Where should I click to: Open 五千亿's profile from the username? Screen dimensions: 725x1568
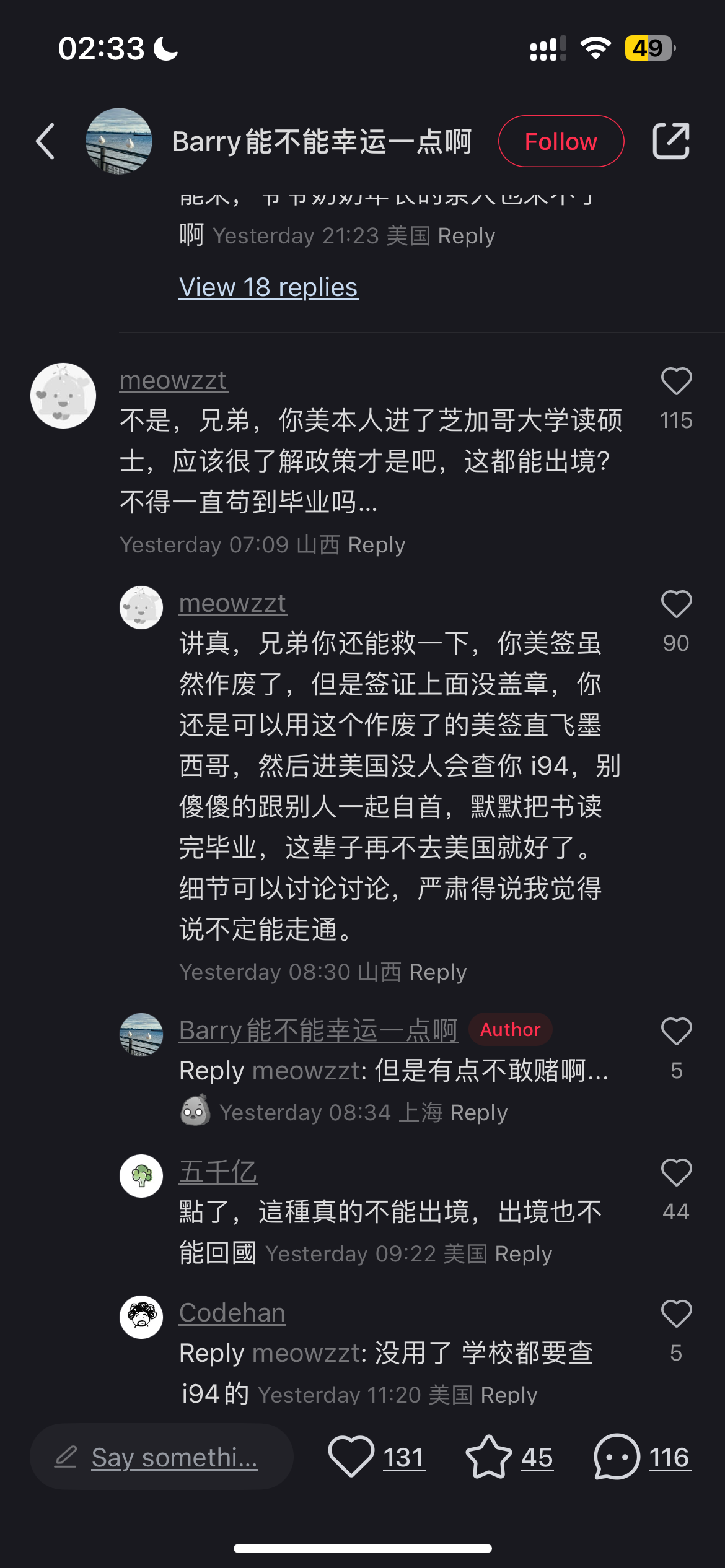tap(218, 1172)
